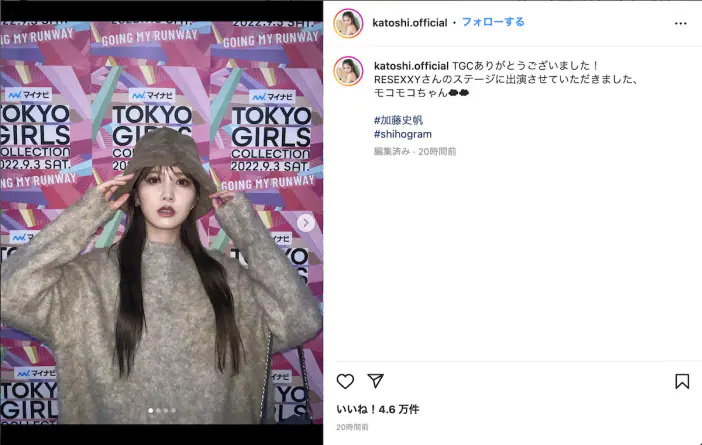Viewport: 702px width, 445px height.
Task: Bookmark this post
Action: click(x=682, y=381)
